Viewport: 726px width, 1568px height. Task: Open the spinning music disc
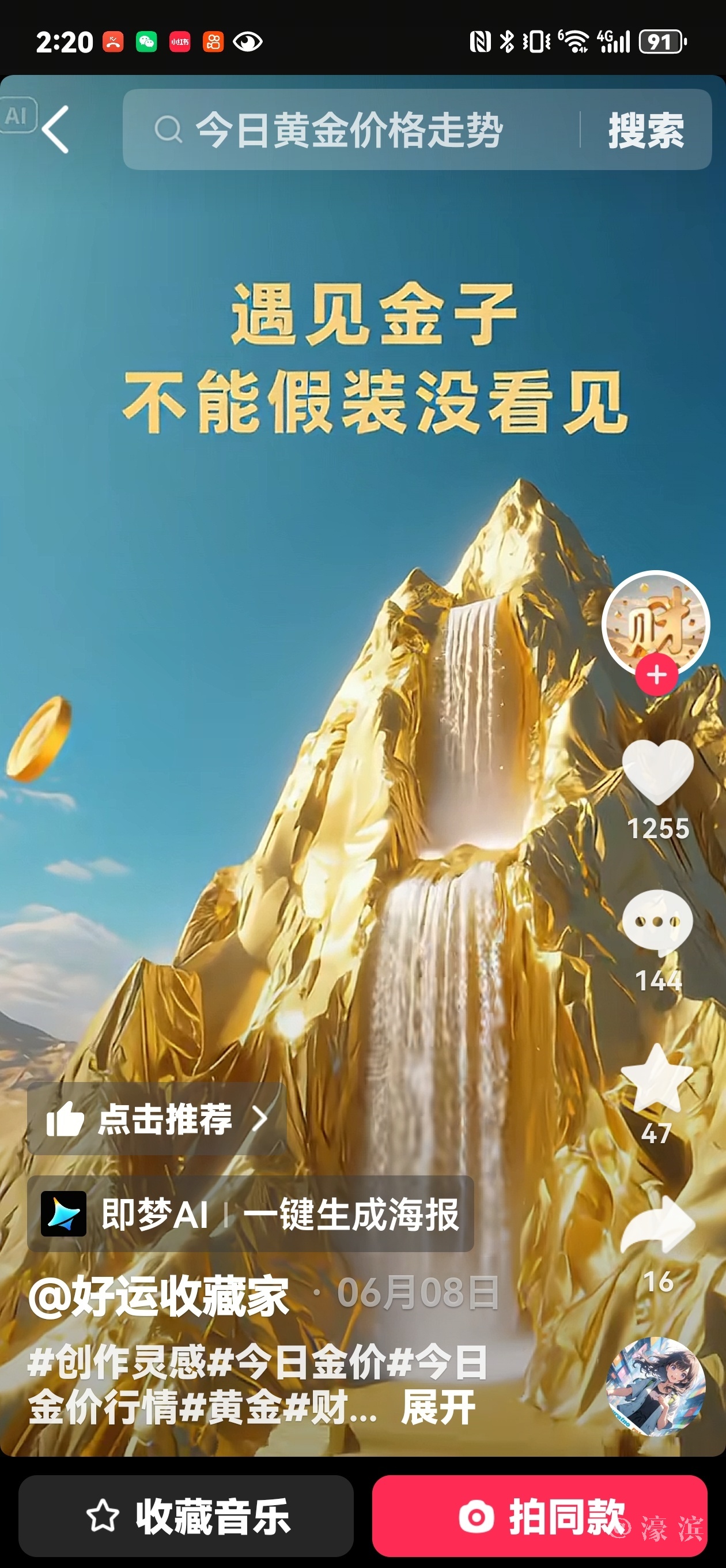656,1387
